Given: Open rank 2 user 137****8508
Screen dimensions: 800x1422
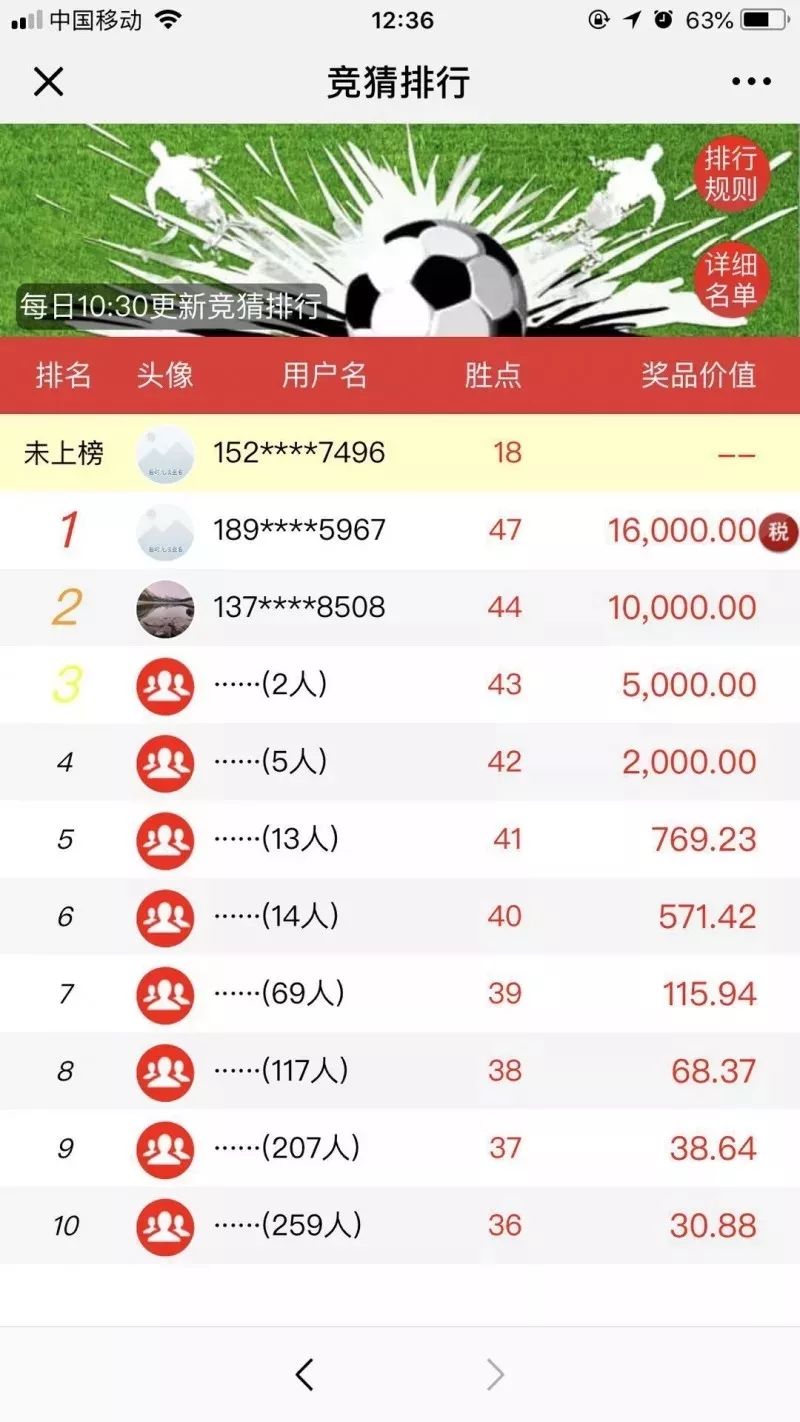Looking at the screenshot, I should (x=400, y=608).
